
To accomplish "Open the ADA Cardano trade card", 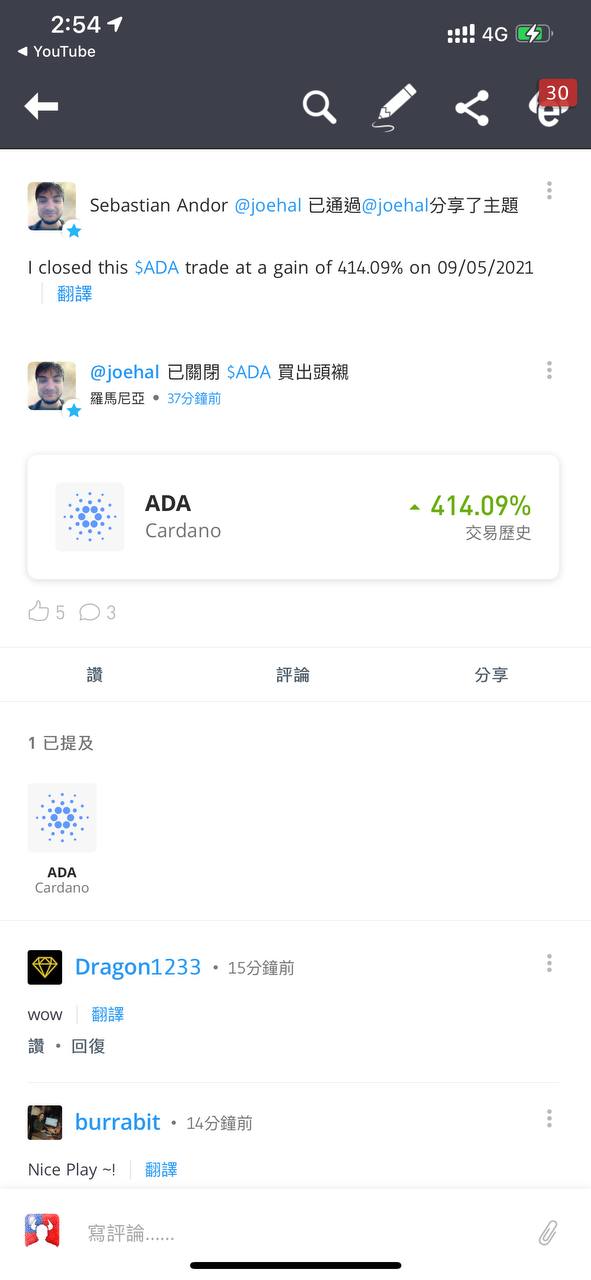I will click(293, 517).
